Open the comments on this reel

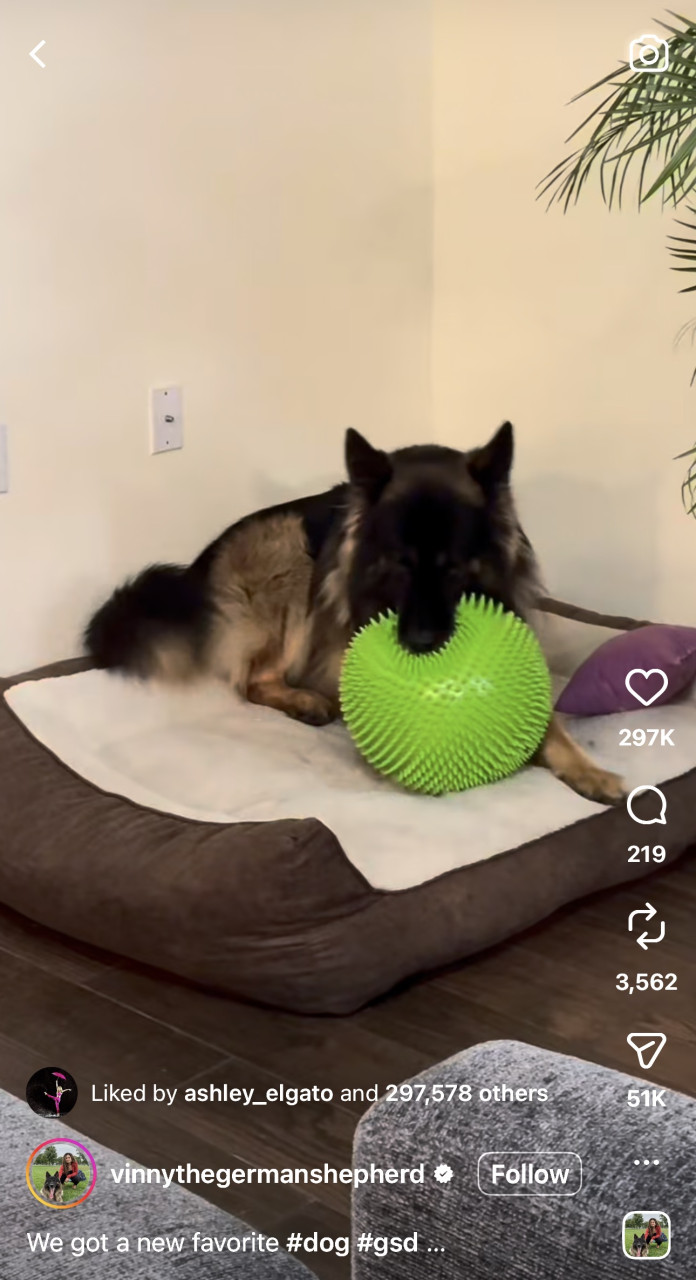[x=646, y=805]
